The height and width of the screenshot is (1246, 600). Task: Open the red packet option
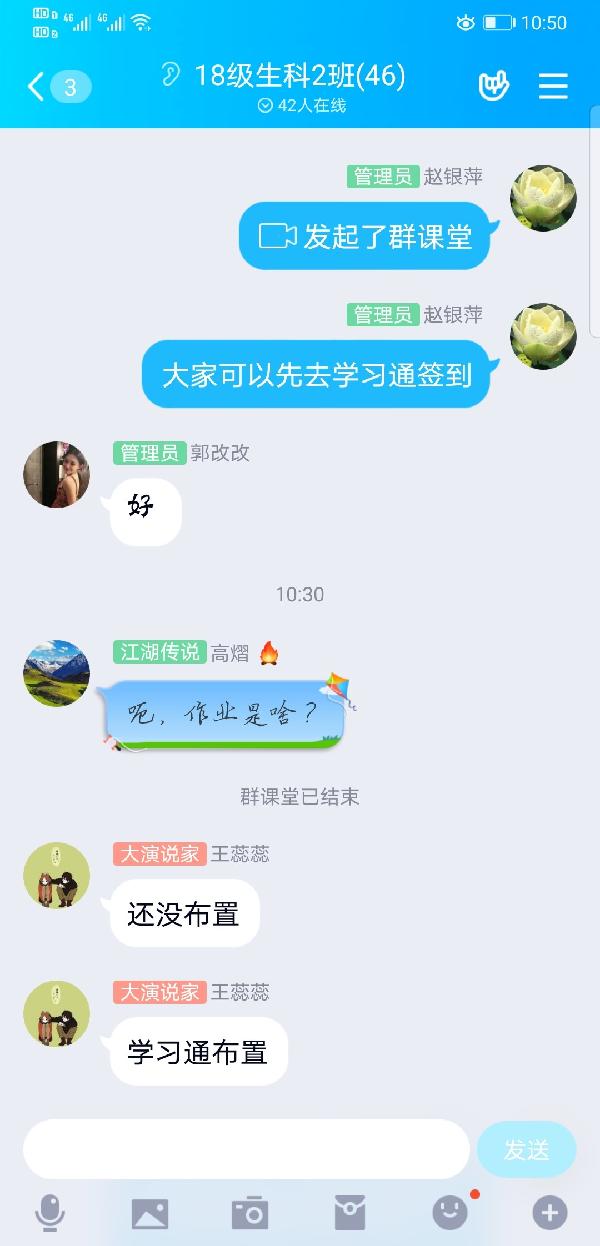coord(350,1213)
